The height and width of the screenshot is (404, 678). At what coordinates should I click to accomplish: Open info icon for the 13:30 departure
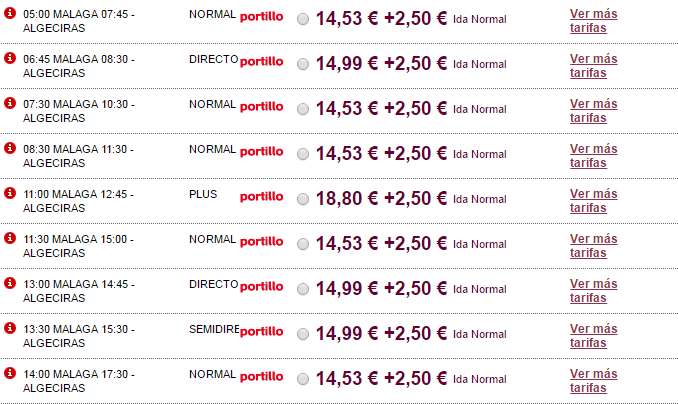pyautogui.click(x=10, y=328)
